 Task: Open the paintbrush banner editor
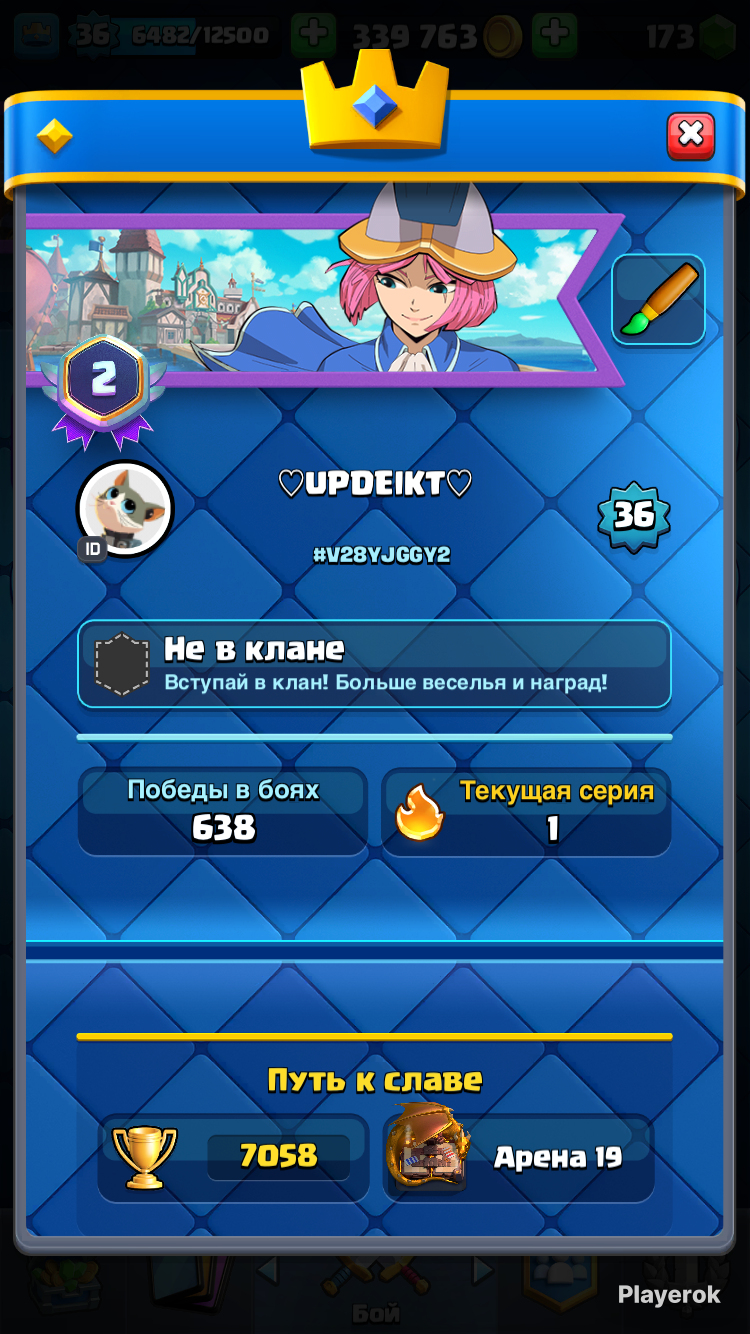coord(658,300)
